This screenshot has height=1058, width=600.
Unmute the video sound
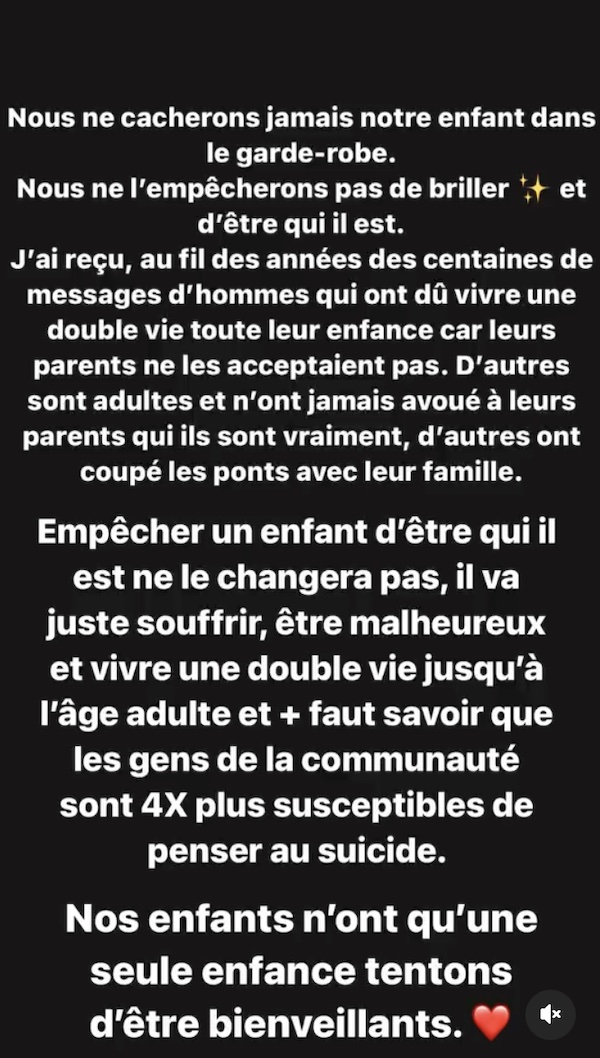(551, 1014)
